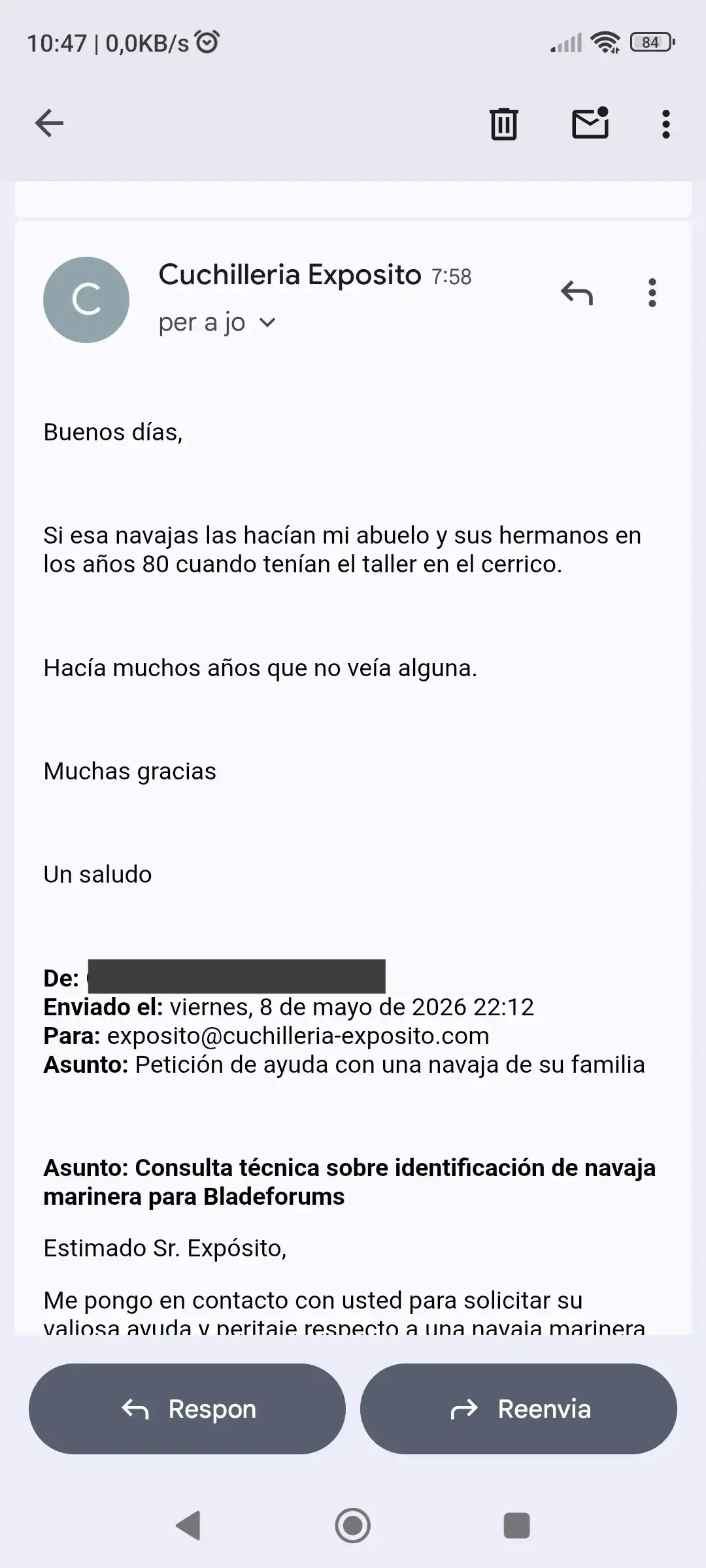Image resolution: width=706 pixels, height=1568 pixels.
Task: Open the exposito@cuchilleria-exposito.com address
Action: tap(298, 1036)
